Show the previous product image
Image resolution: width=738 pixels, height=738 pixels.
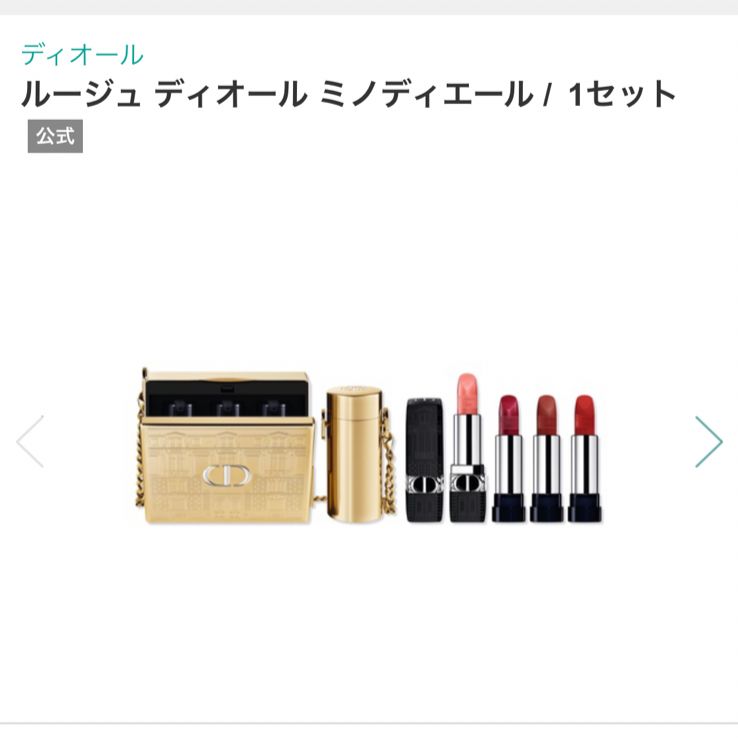click(30, 441)
